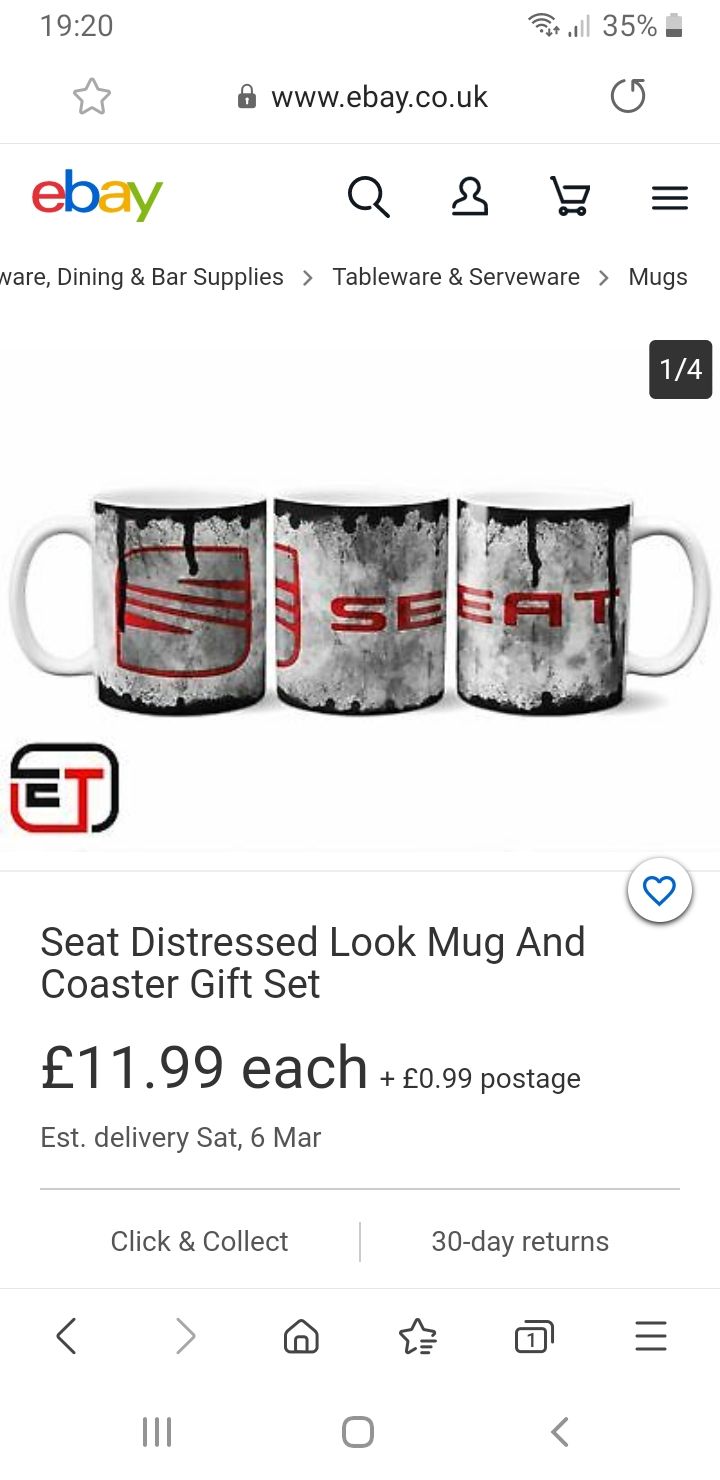
Task: Open browser bookmarks list
Action: (x=417, y=1336)
